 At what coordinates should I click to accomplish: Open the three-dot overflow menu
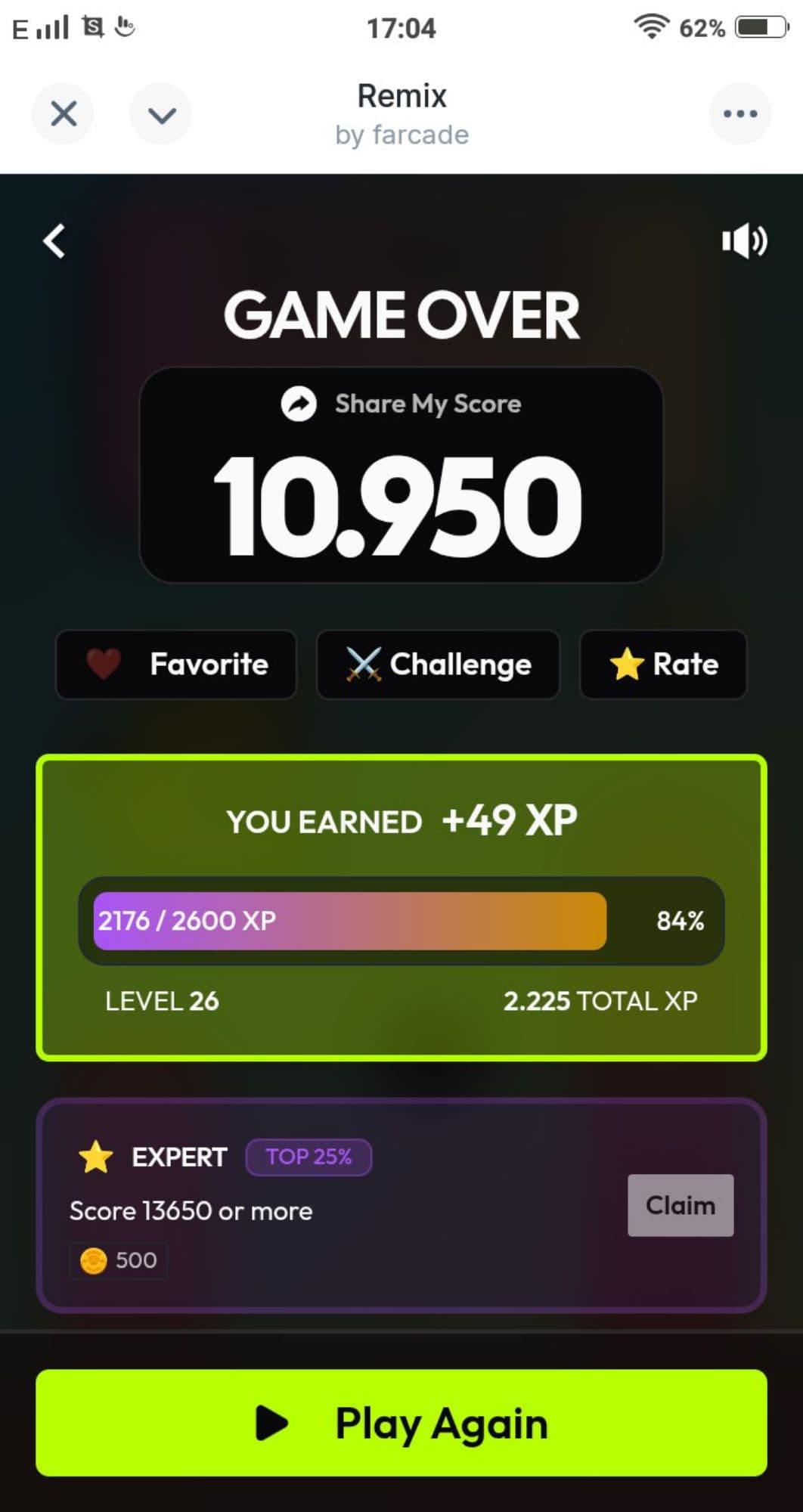coord(739,114)
